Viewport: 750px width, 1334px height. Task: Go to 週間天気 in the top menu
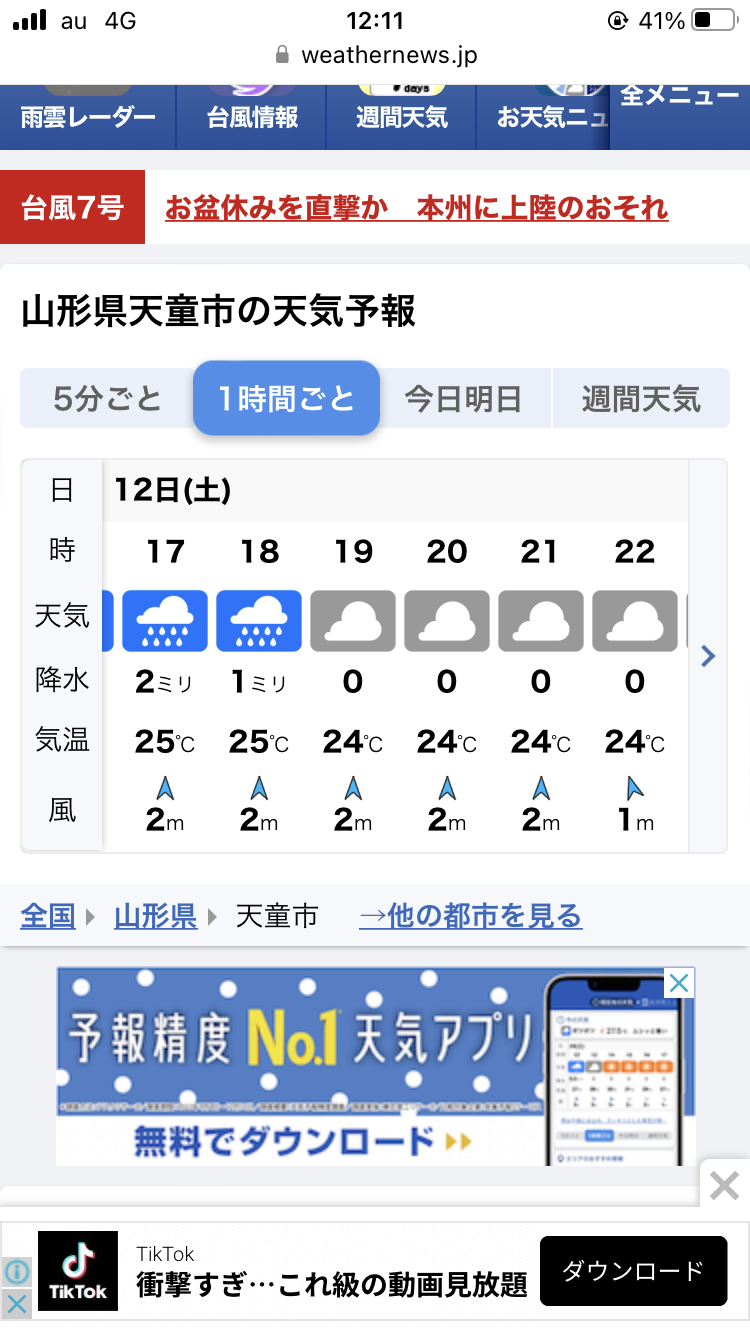tap(401, 117)
